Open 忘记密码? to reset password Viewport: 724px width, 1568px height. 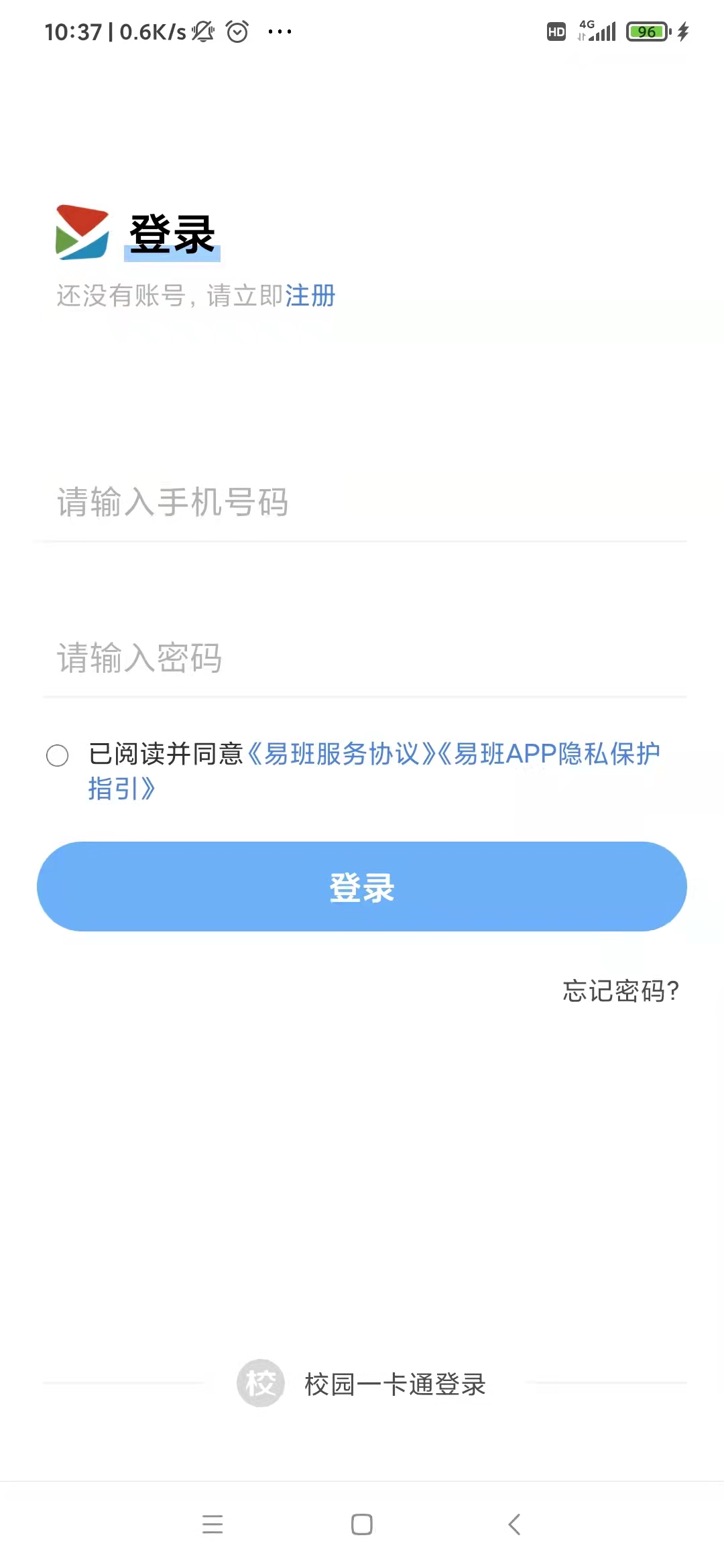coord(621,990)
